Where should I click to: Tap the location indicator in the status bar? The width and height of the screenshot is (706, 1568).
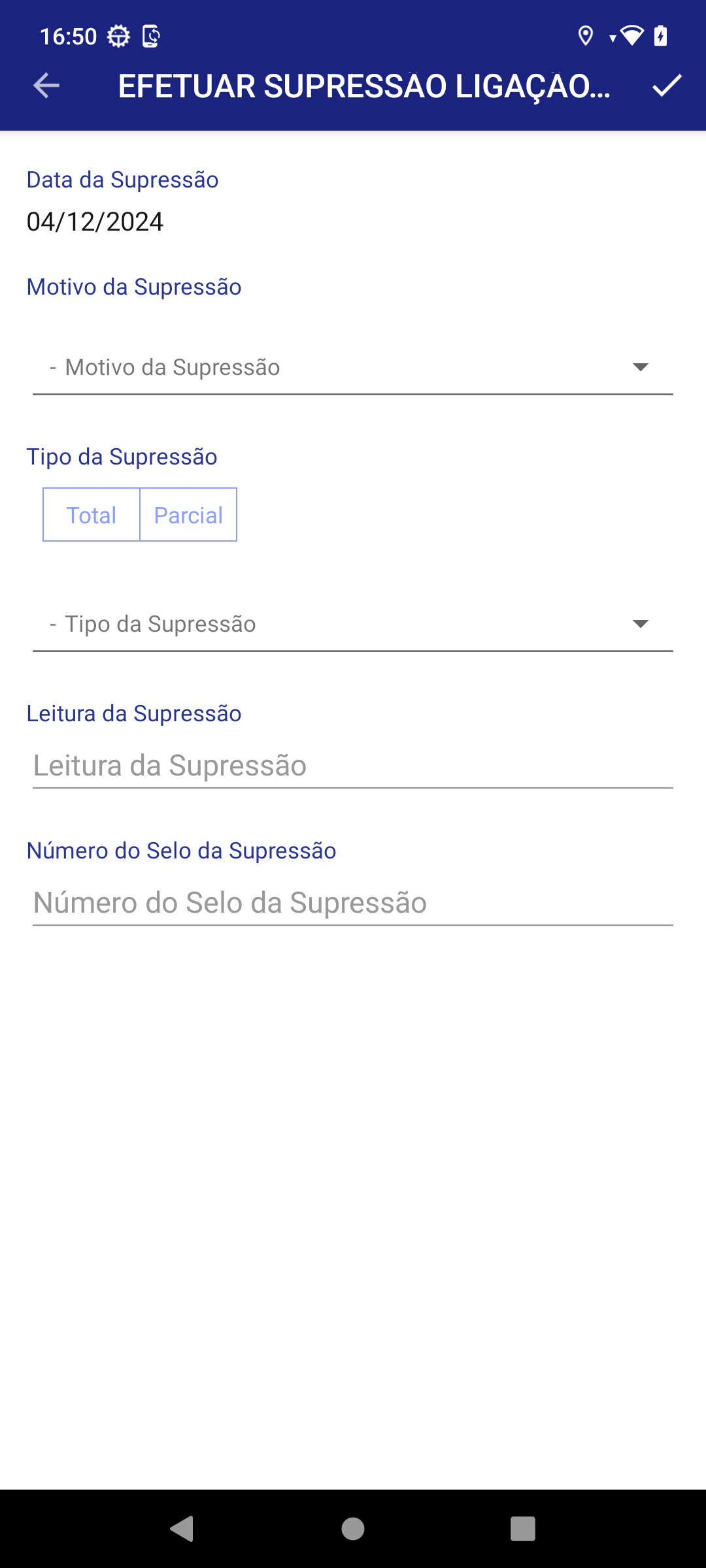584,36
